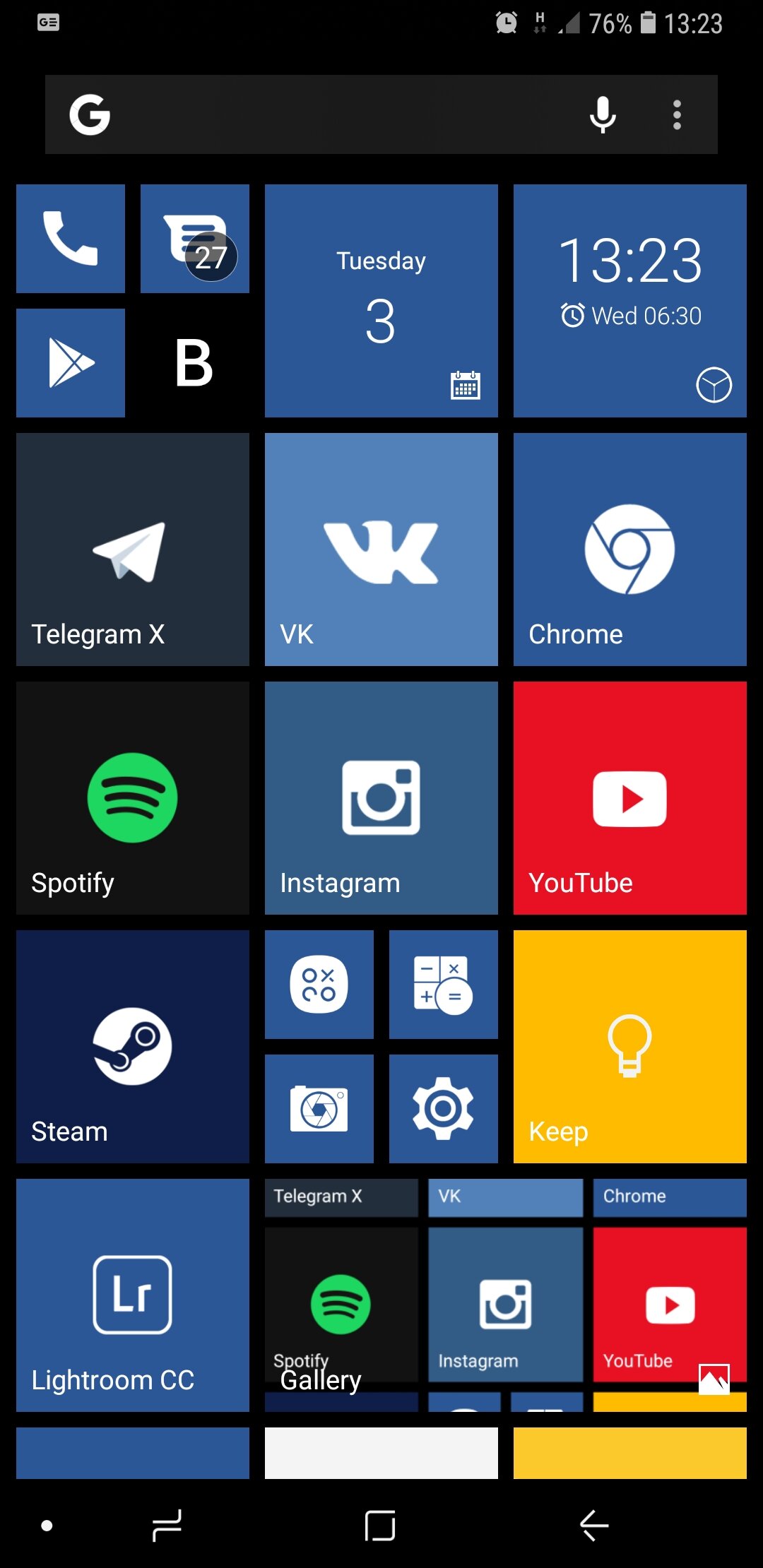Launch Telegram X
Viewport: 763px width, 1568px height.
pyautogui.click(x=133, y=550)
